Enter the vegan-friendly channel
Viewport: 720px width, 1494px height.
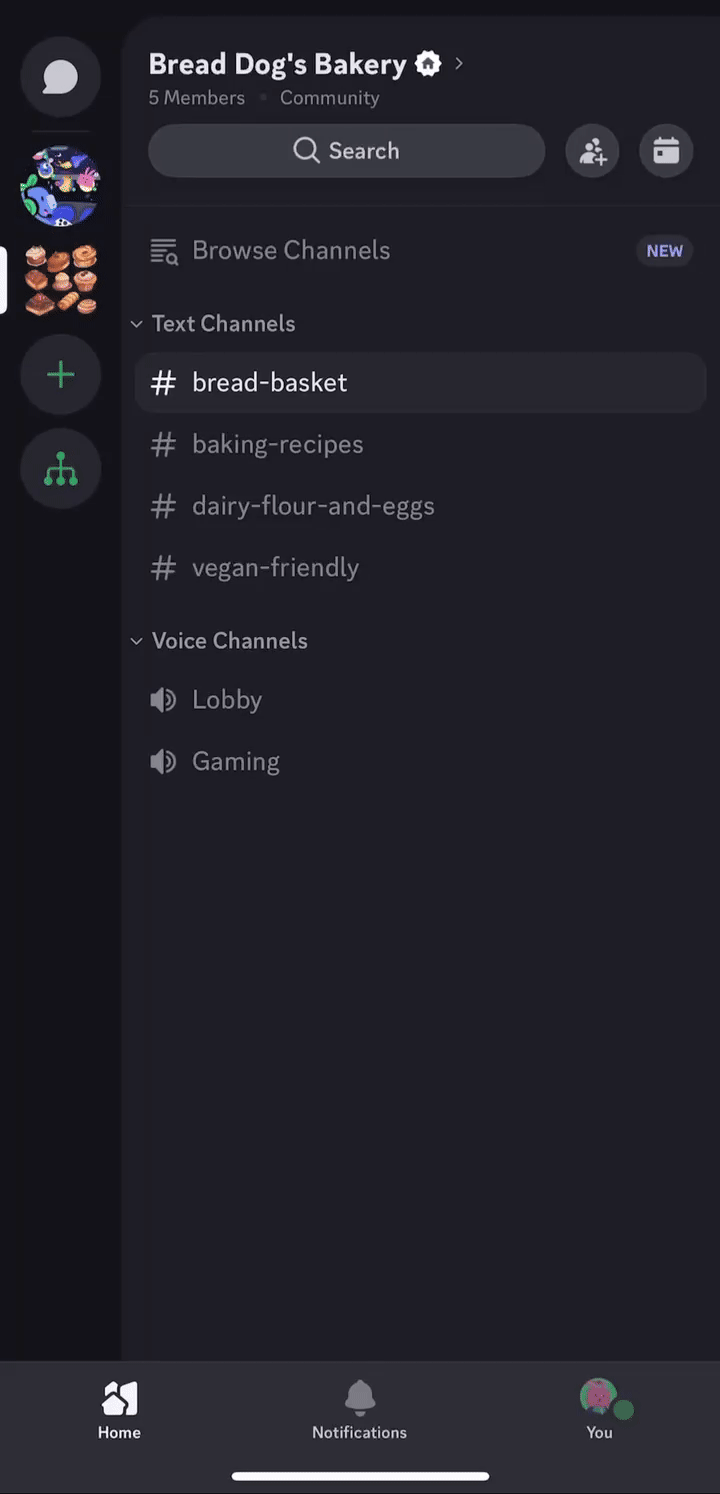pos(275,568)
